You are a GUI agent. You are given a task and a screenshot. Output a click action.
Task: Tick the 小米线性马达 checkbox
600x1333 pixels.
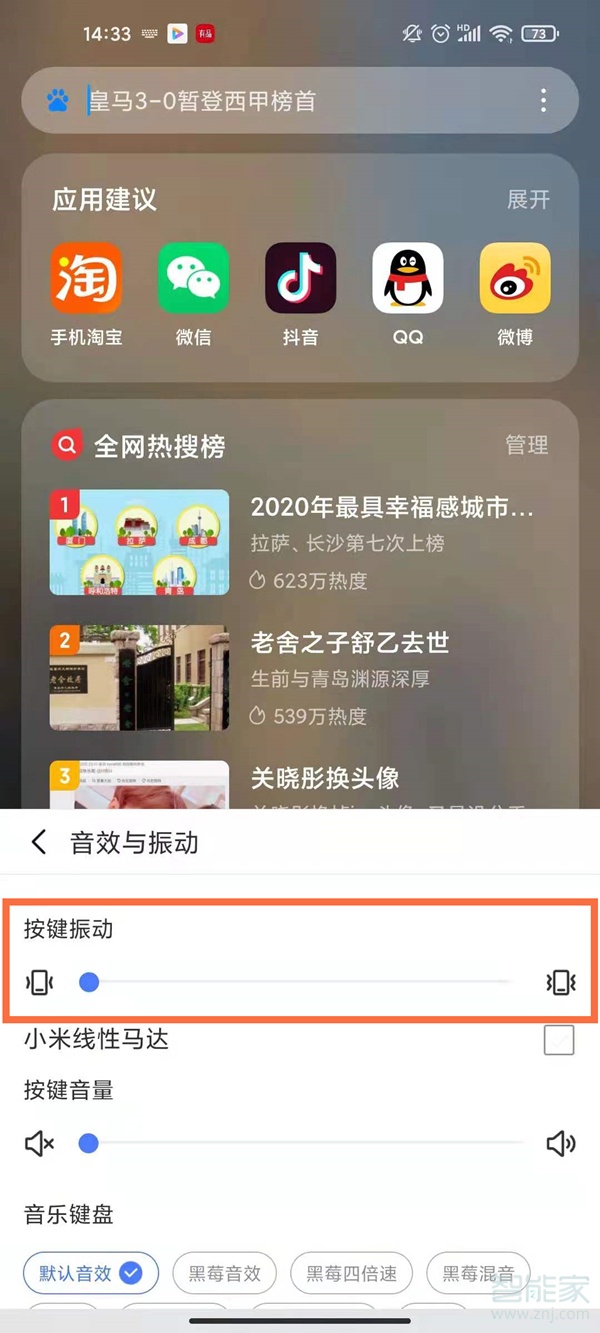tap(559, 1040)
